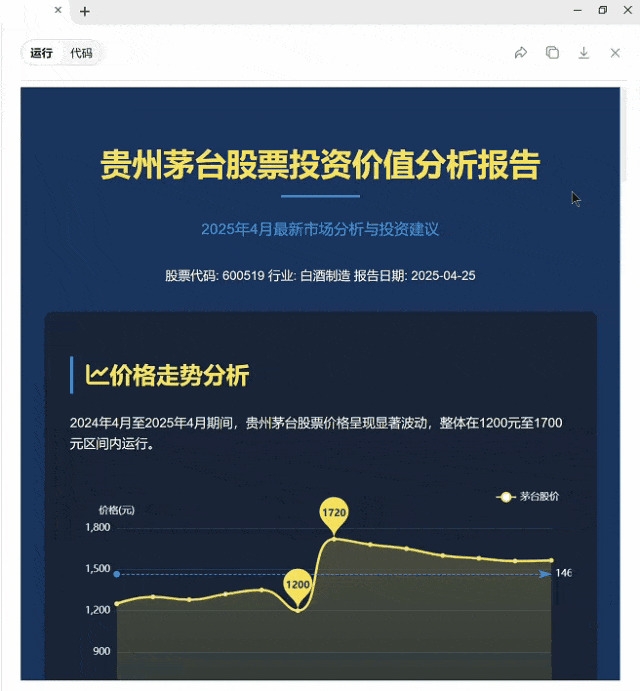Image resolution: width=640 pixels, height=691 pixels.
Task: Maximize the window
Action: click(603, 10)
